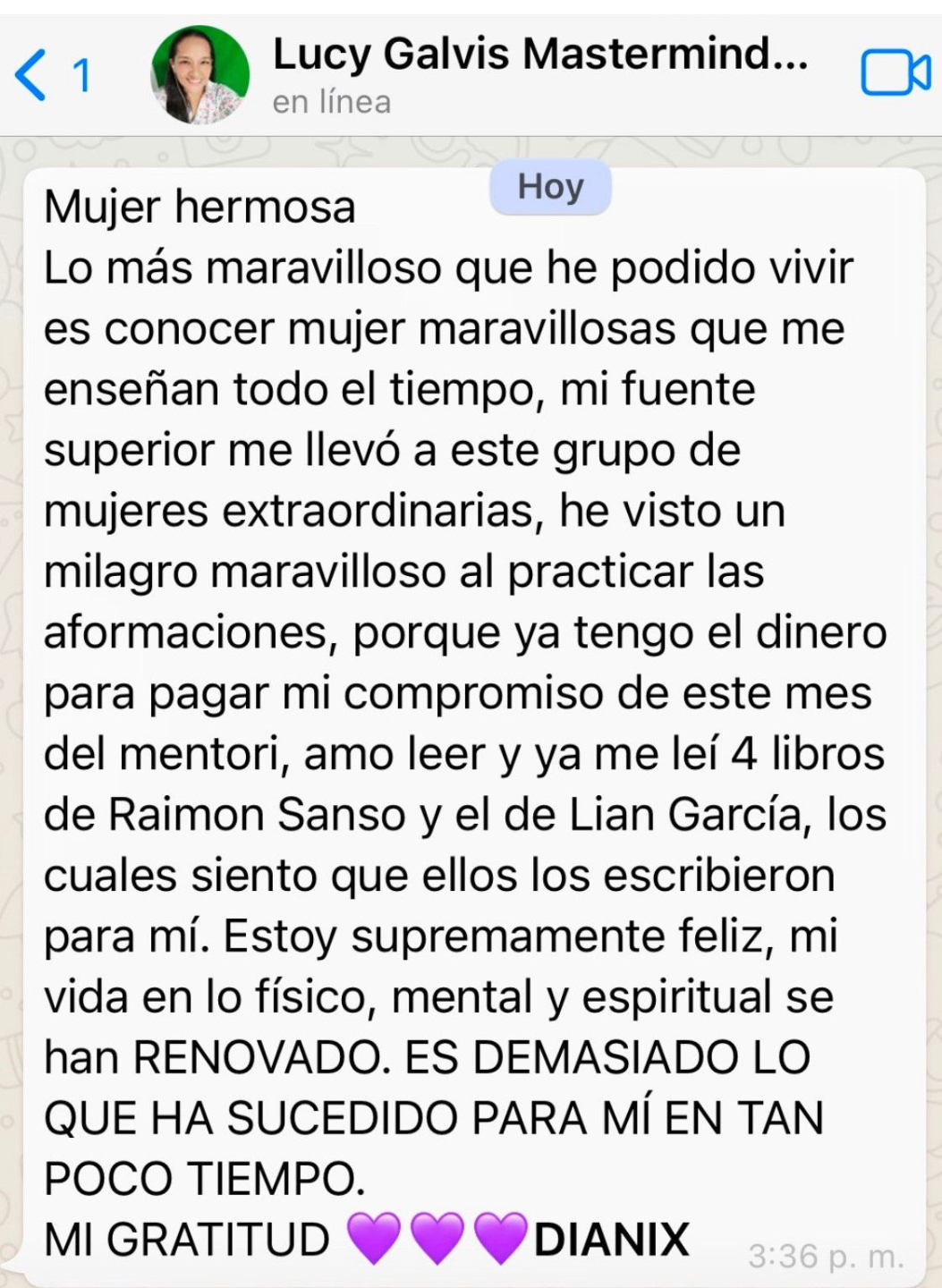
Task: Open Lucy Galvis profile photo
Action: point(199,75)
